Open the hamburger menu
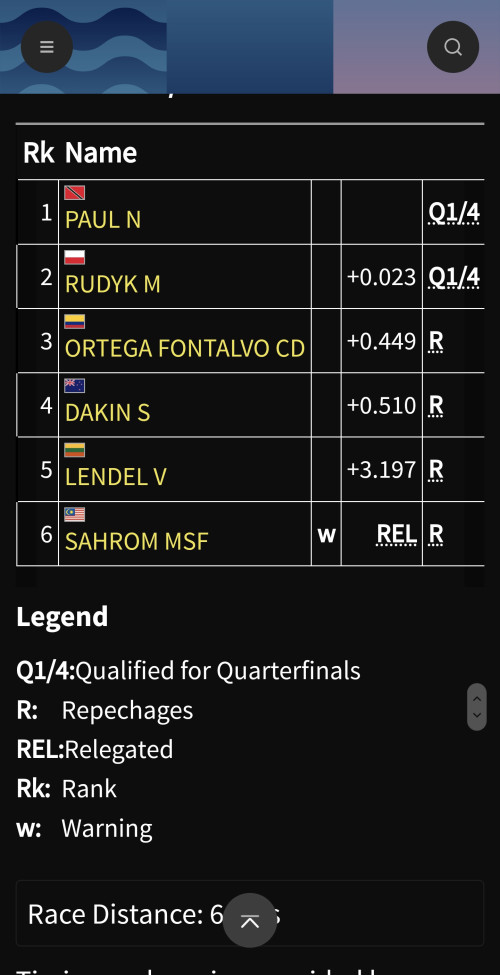 (x=47, y=47)
